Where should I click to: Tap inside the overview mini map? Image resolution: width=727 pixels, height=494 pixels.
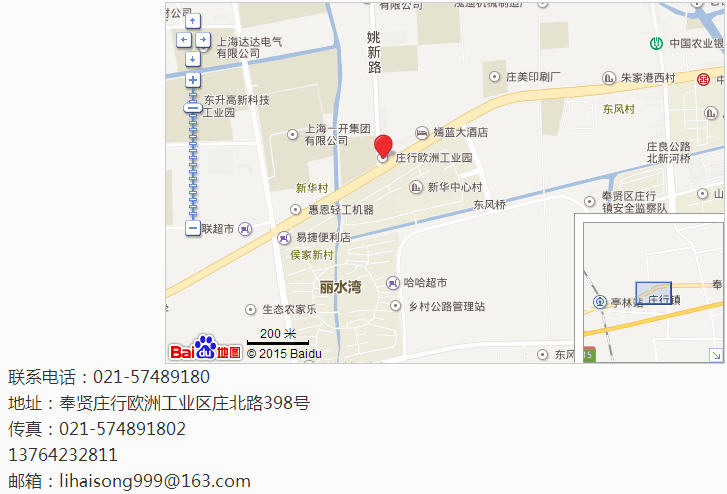[x=652, y=290]
